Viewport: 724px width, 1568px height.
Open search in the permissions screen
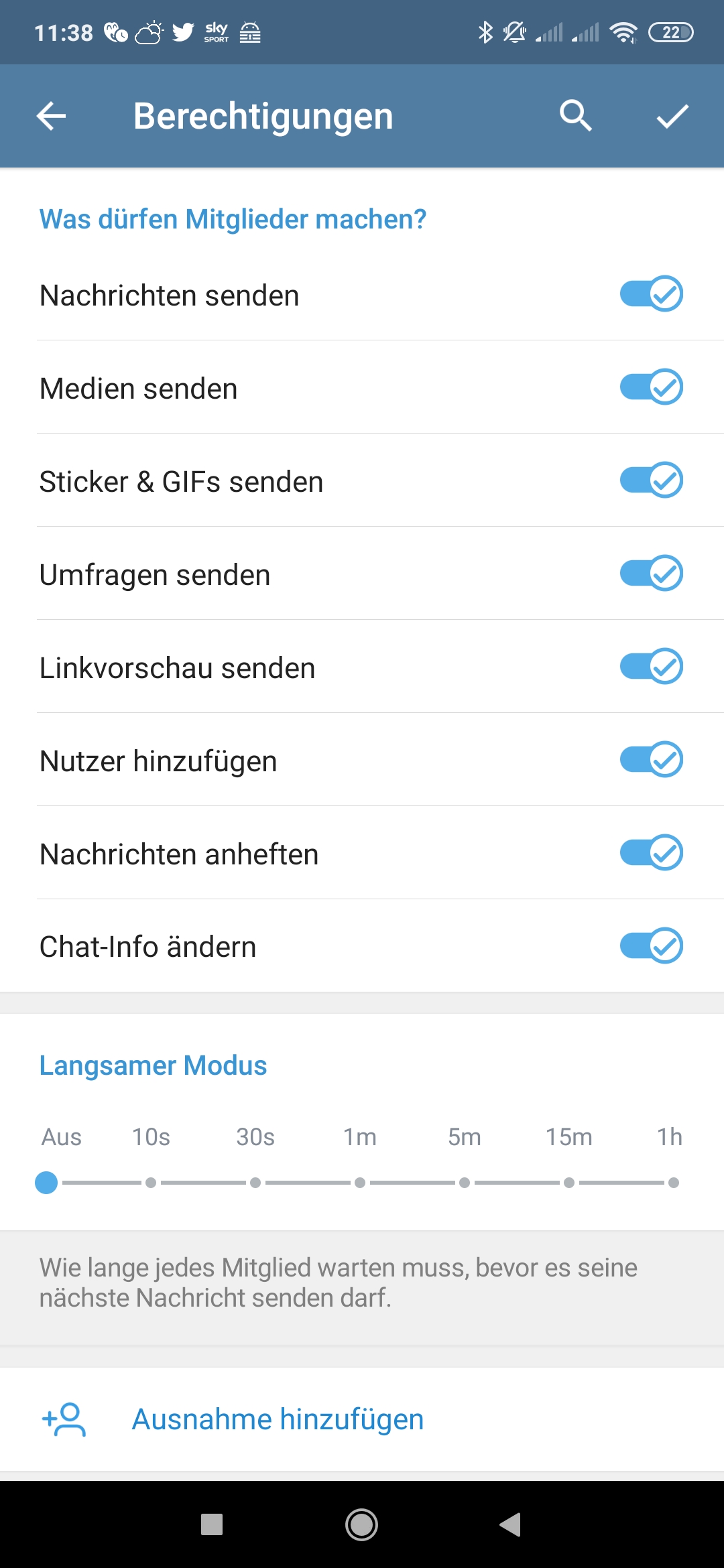pos(576,116)
